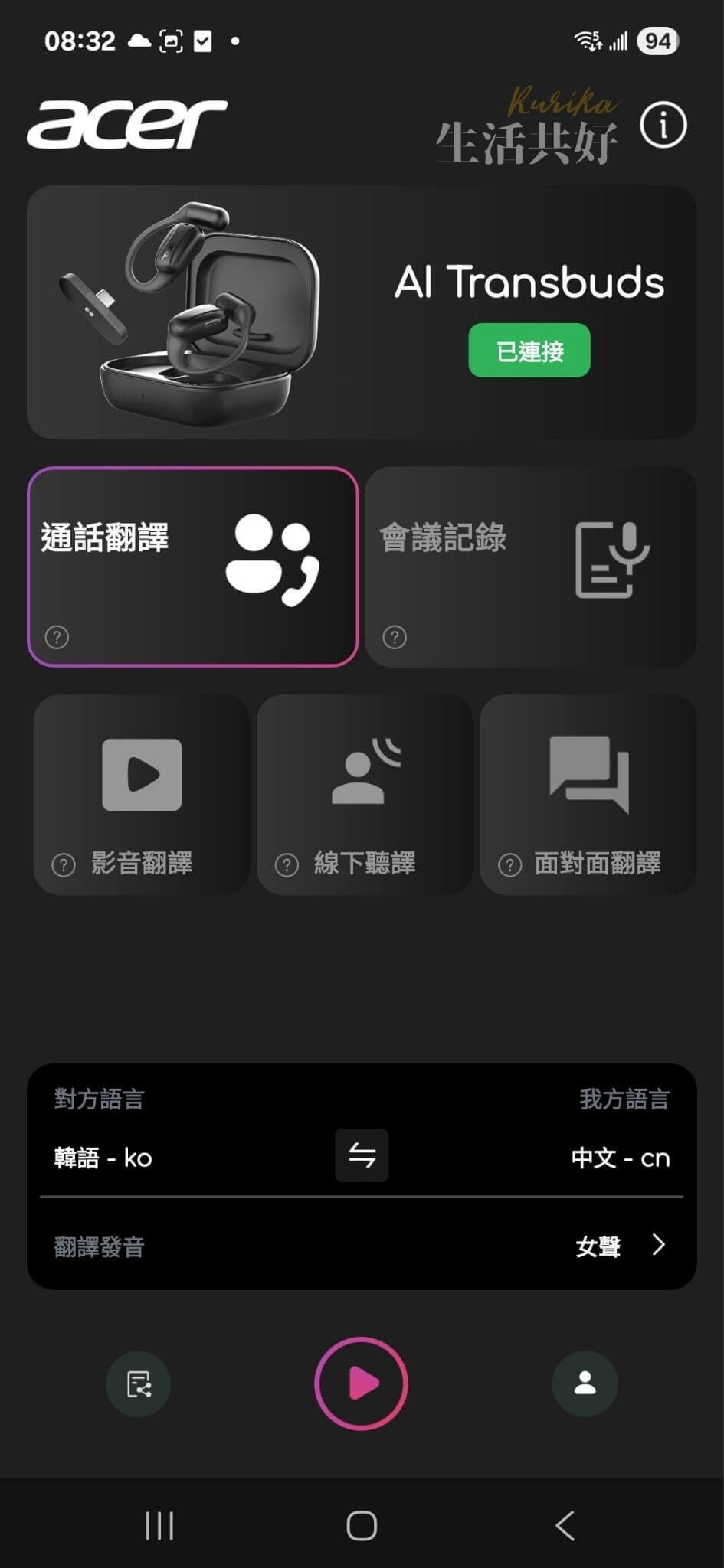Change my language 中文 - cn

coord(620,1158)
